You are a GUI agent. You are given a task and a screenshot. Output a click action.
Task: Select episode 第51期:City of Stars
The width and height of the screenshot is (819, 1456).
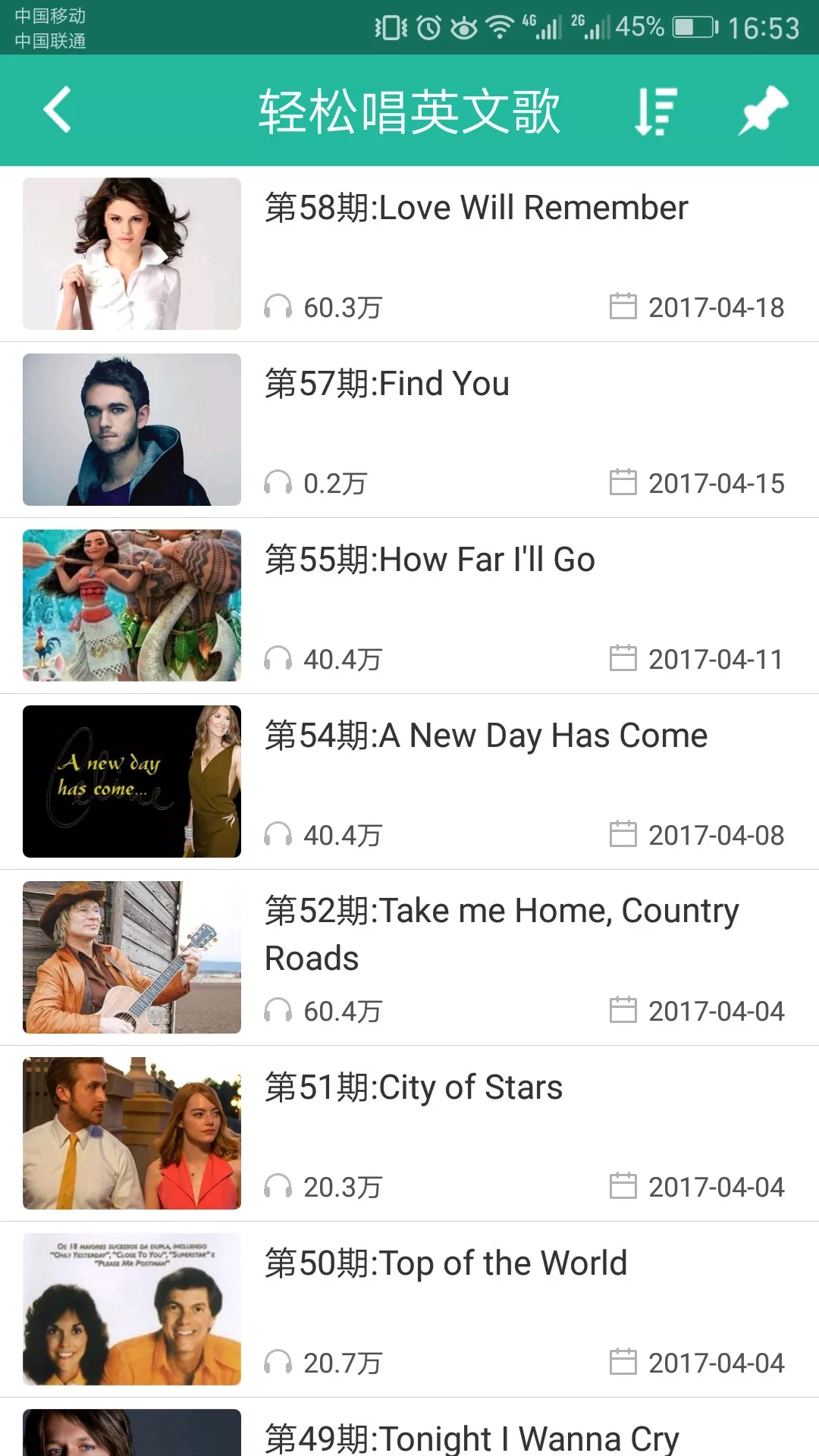413,1086
